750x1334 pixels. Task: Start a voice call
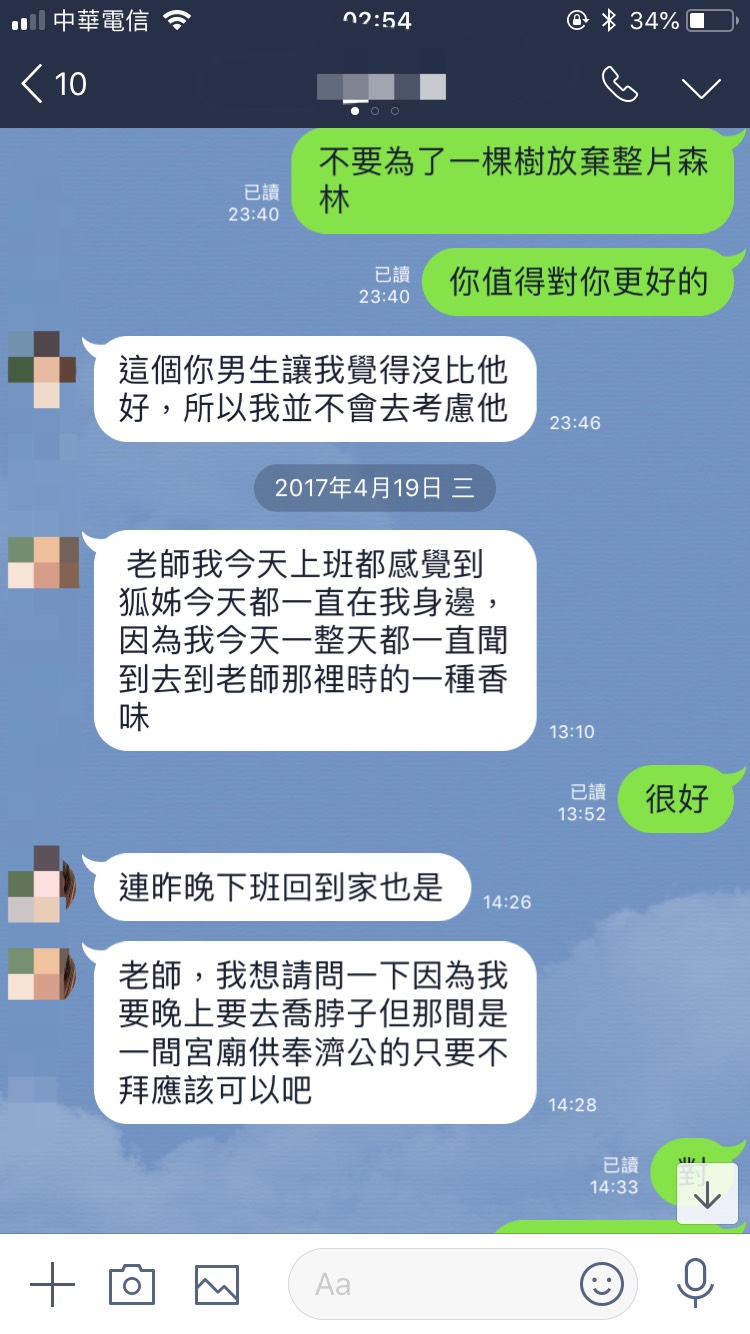point(619,85)
